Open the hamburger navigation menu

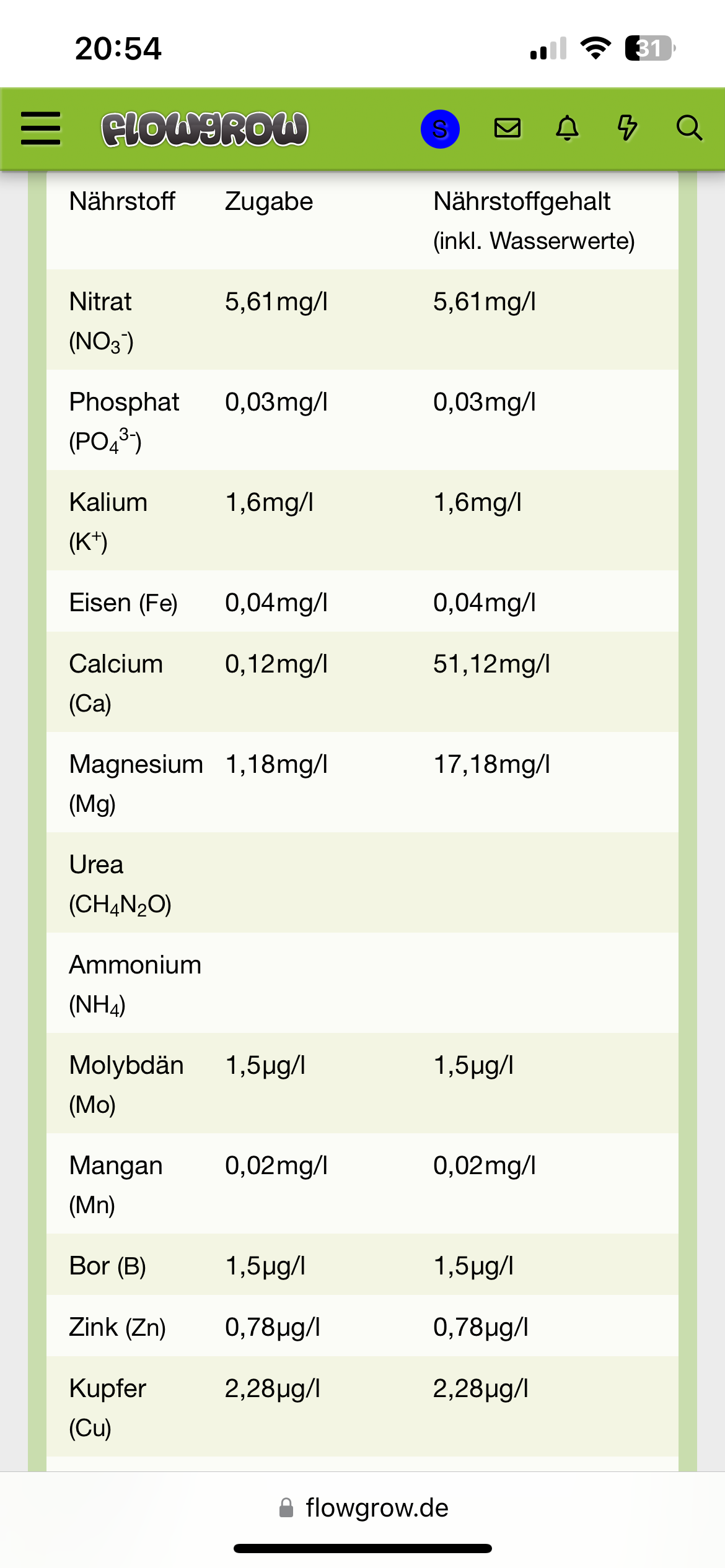point(41,129)
